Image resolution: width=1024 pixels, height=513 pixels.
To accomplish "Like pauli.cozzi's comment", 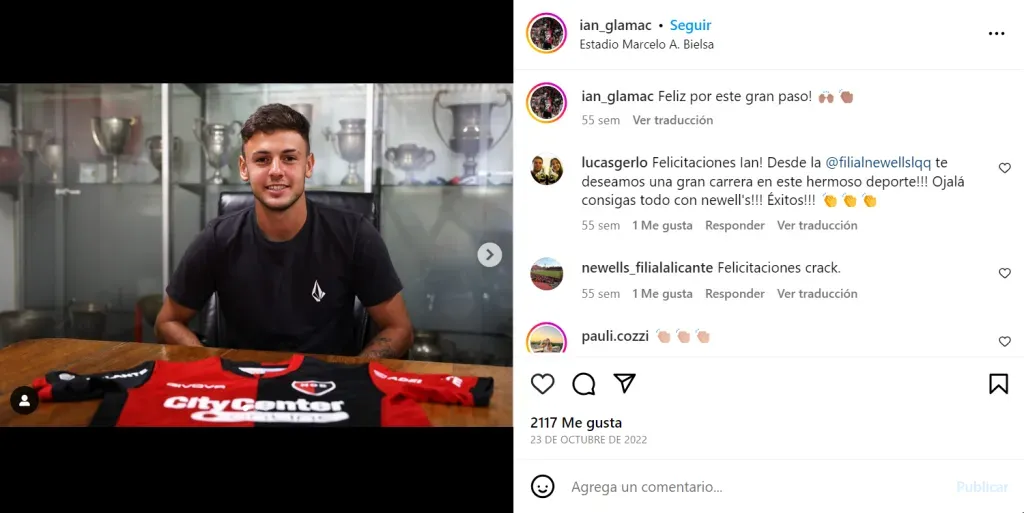I will pos(1005,342).
